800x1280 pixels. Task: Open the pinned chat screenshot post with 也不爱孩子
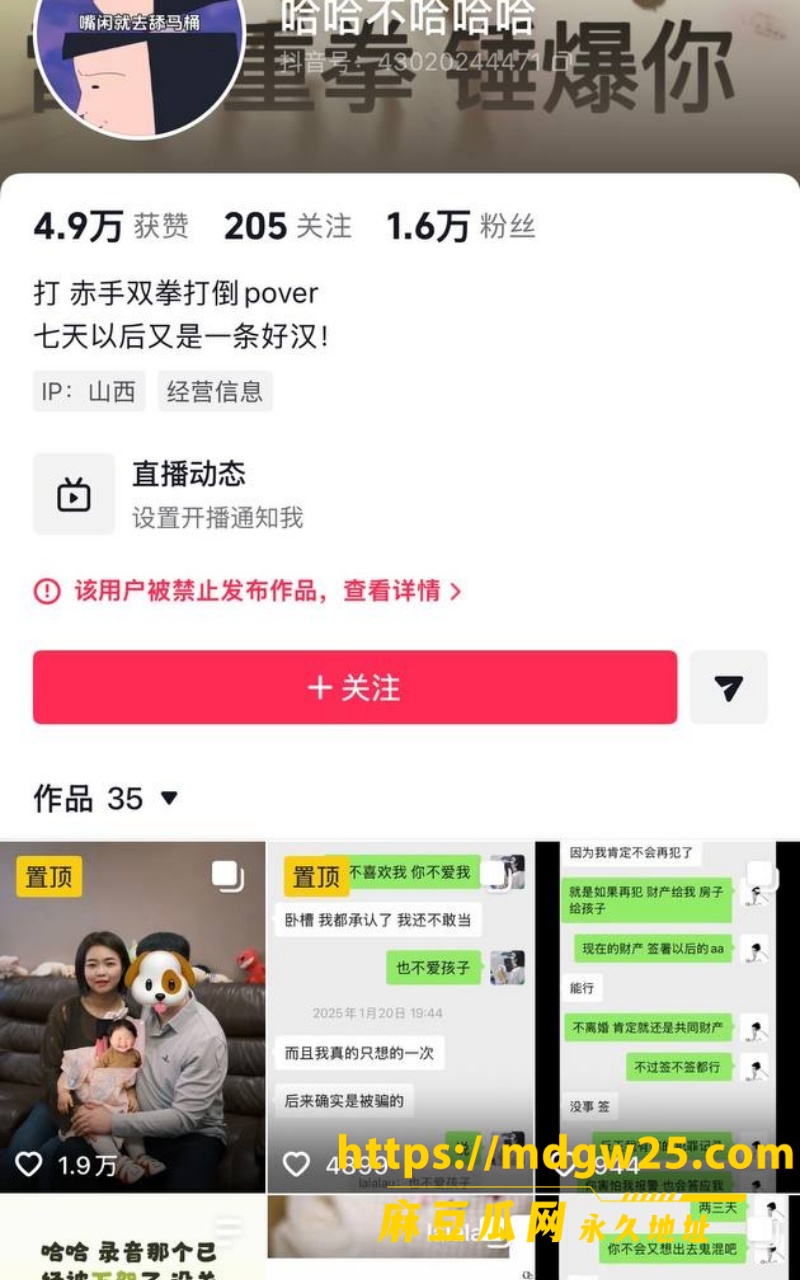(x=400, y=1017)
